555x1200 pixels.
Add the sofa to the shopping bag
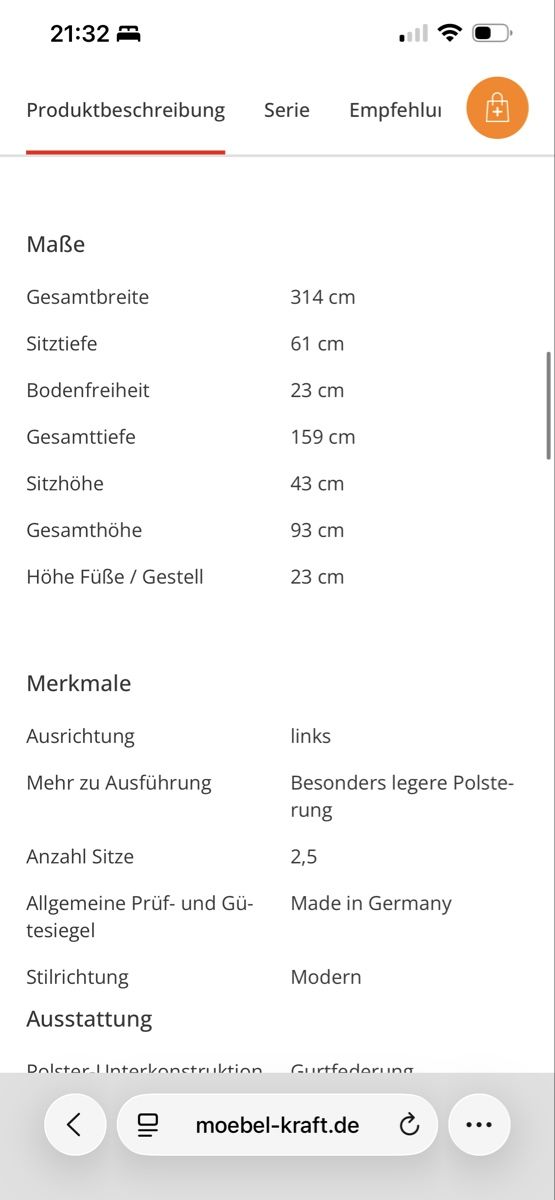(497, 108)
